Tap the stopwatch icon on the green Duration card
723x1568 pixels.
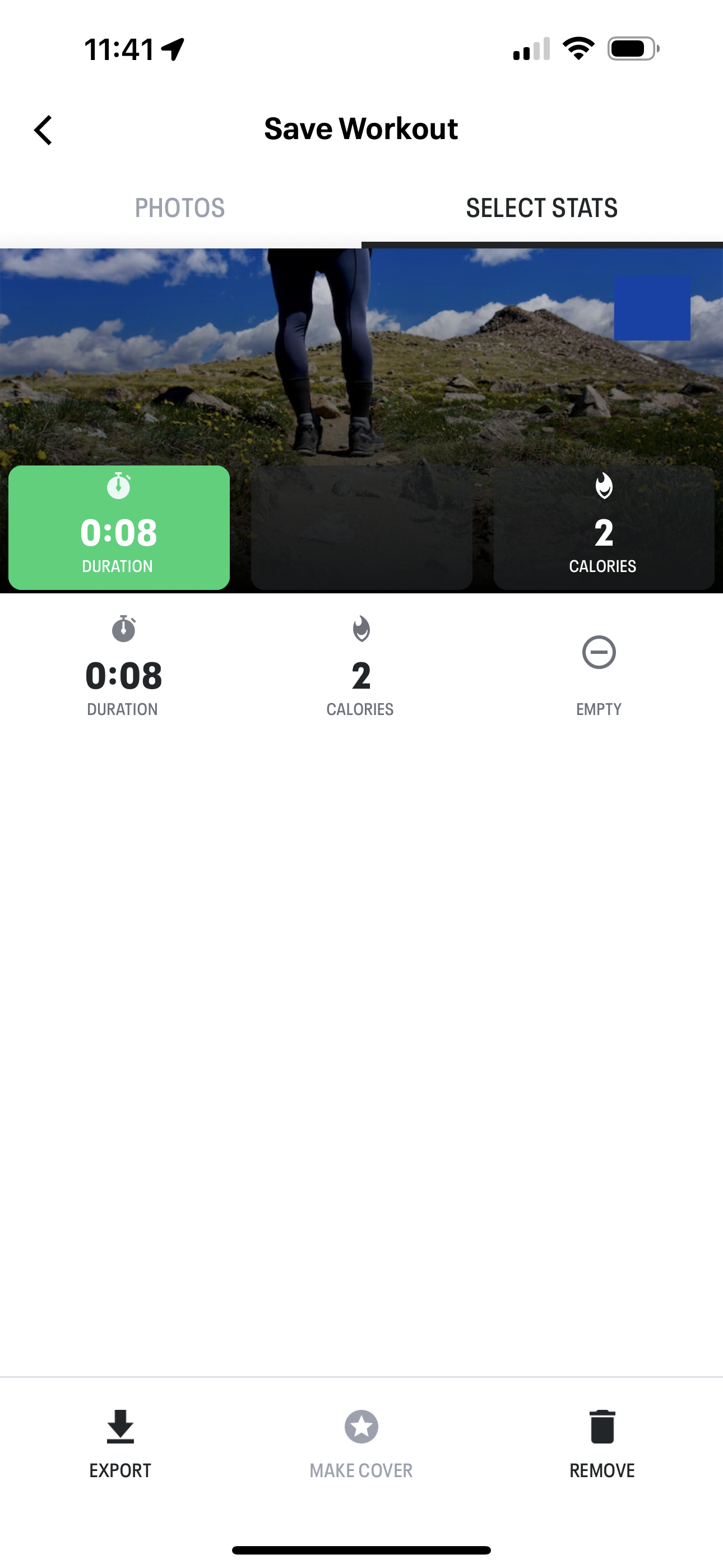click(x=118, y=487)
